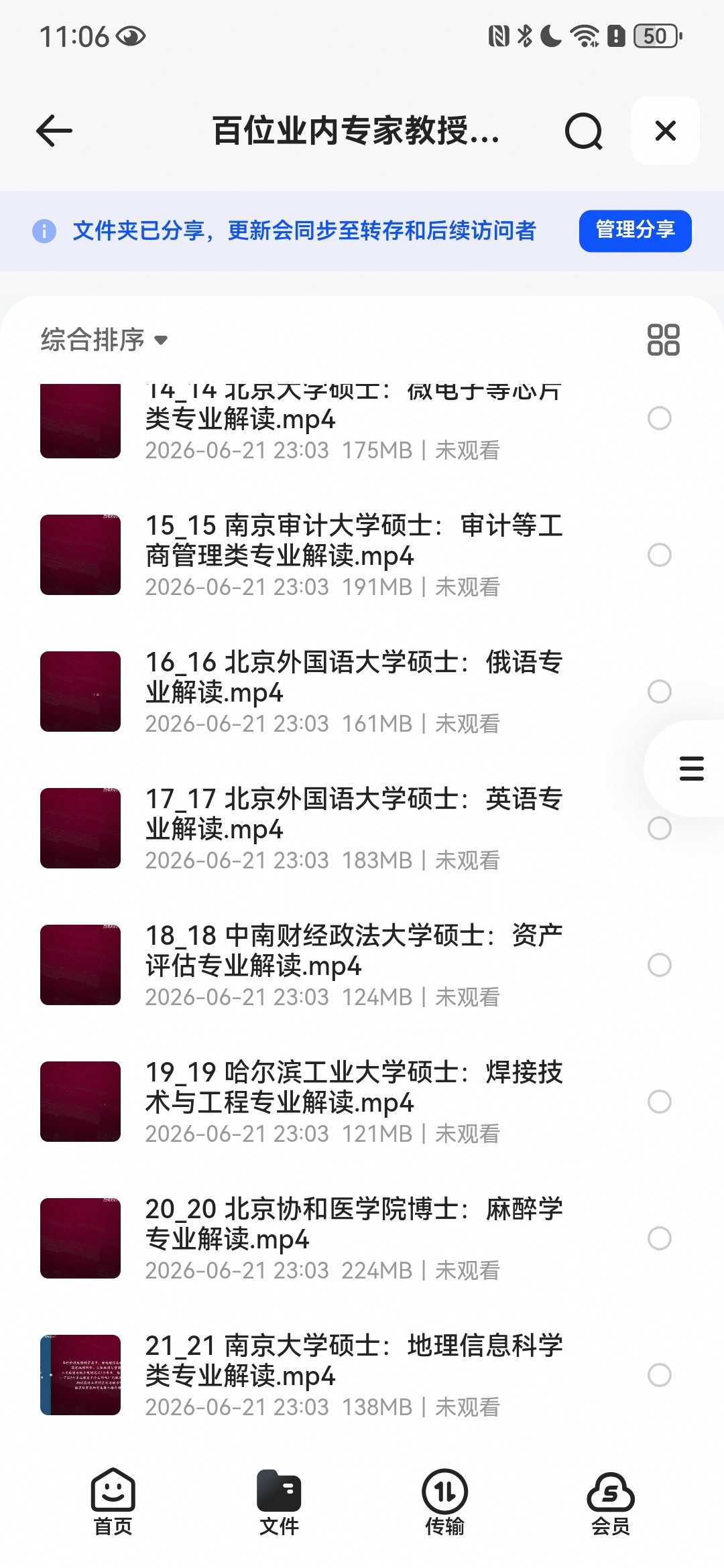The image size is (724, 1568).
Task: Select the checkbox for 16_16 俄语专业解读
Action: pyautogui.click(x=660, y=692)
